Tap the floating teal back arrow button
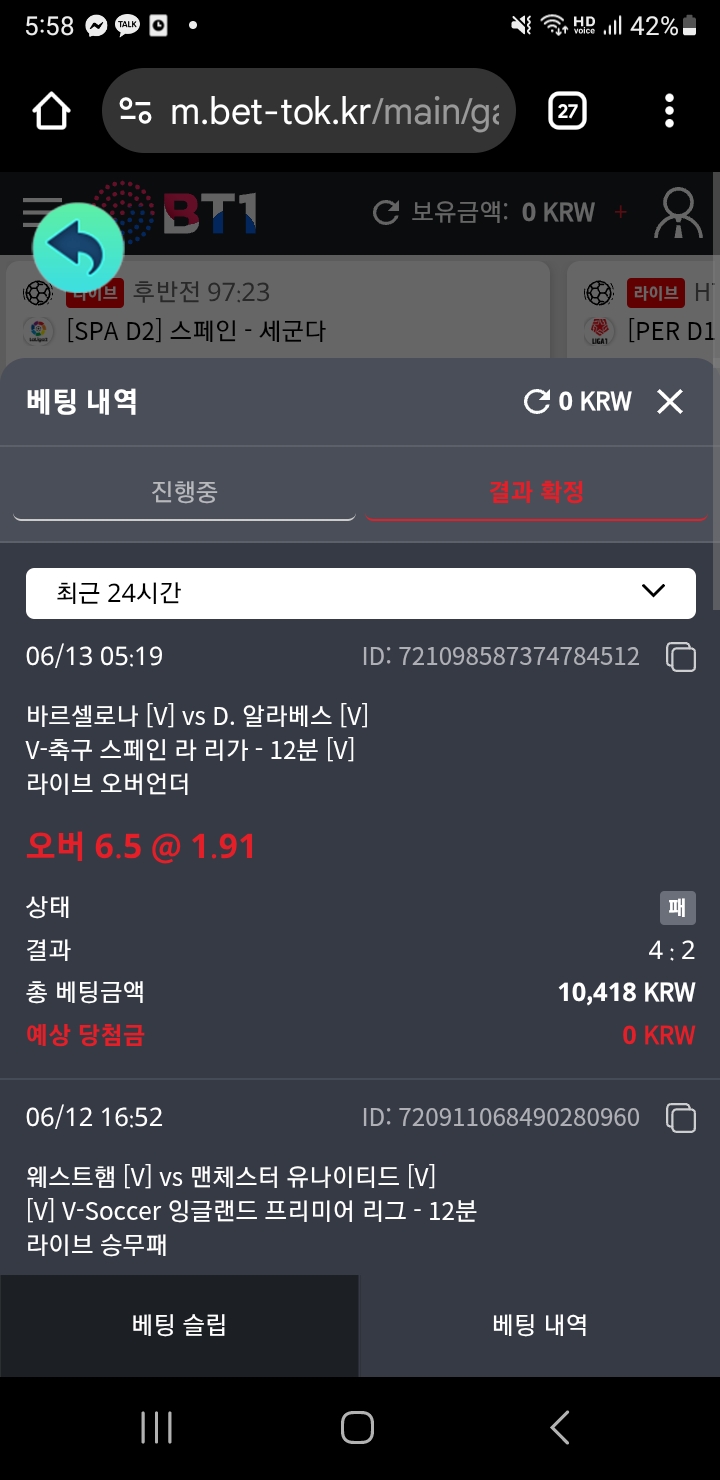 [78, 248]
